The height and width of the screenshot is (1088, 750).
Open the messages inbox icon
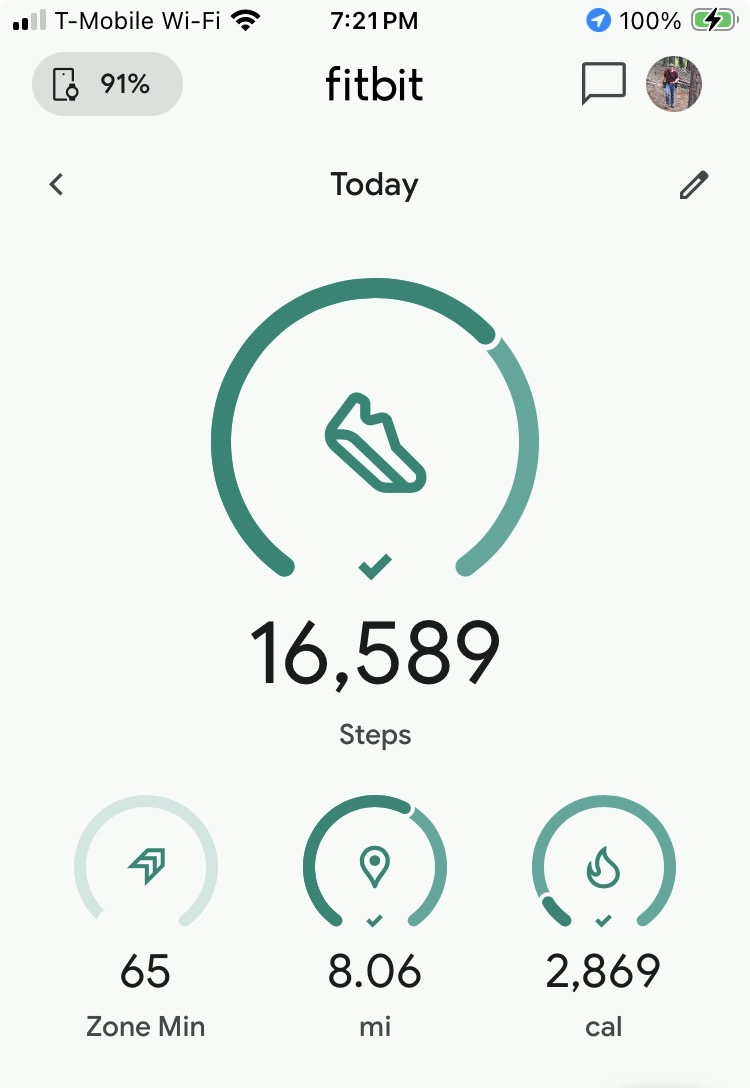(x=603, y=84)
